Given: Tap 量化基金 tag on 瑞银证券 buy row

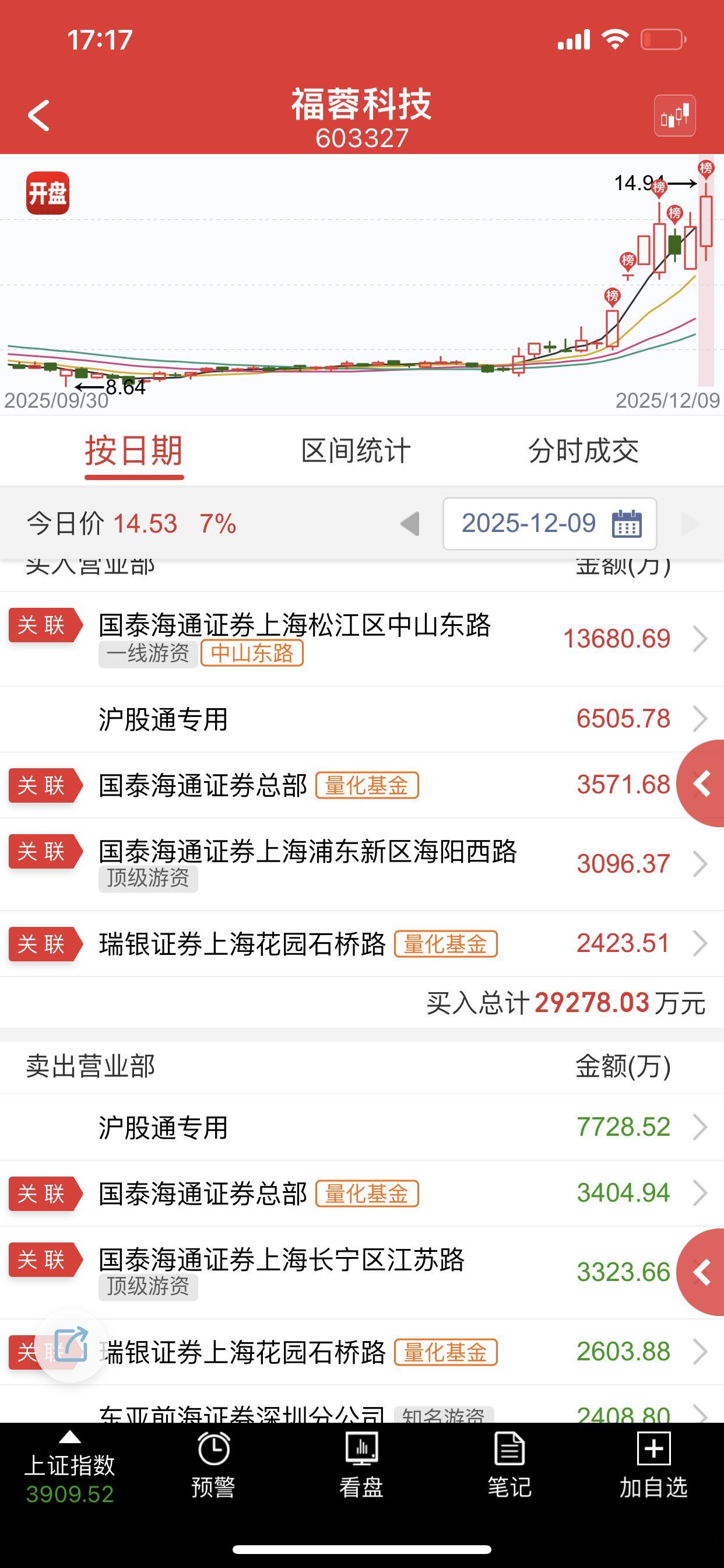Looking at the screenshot, I should 446,943.
